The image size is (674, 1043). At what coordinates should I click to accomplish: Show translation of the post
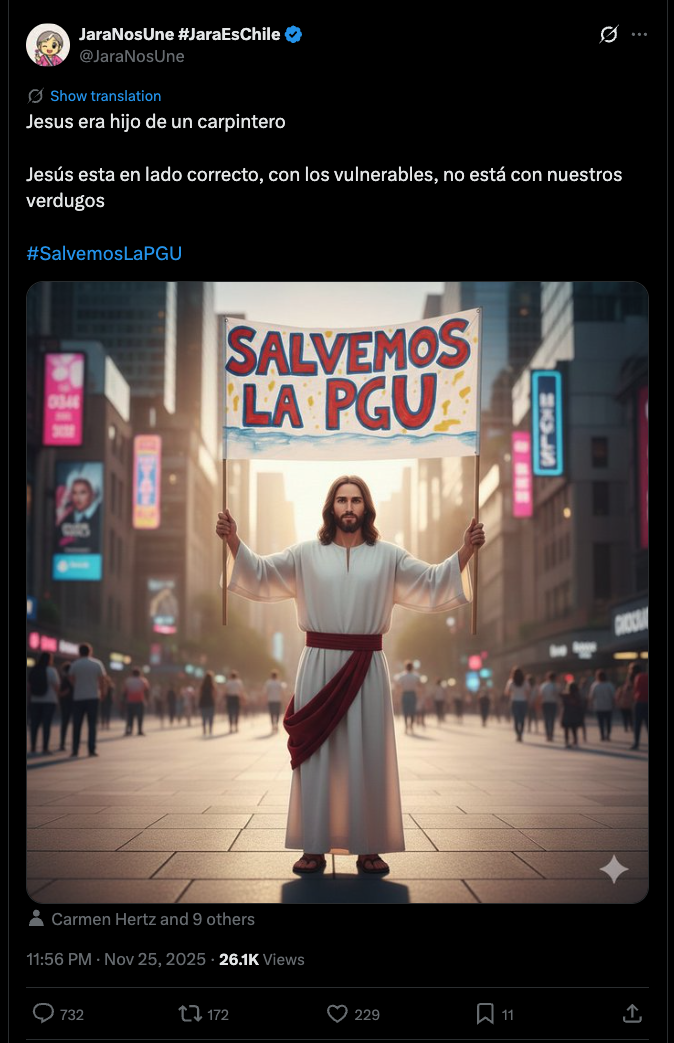pos(105,96)
